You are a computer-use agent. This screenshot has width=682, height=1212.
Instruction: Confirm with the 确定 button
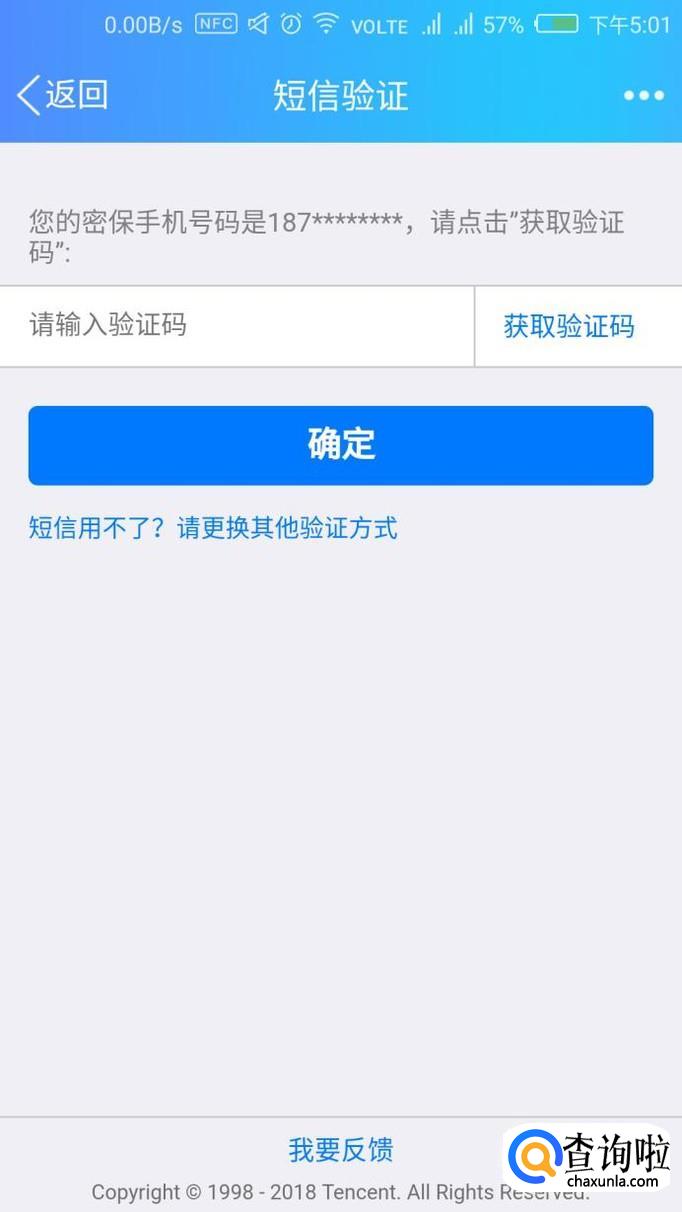(x=341, y=445)
